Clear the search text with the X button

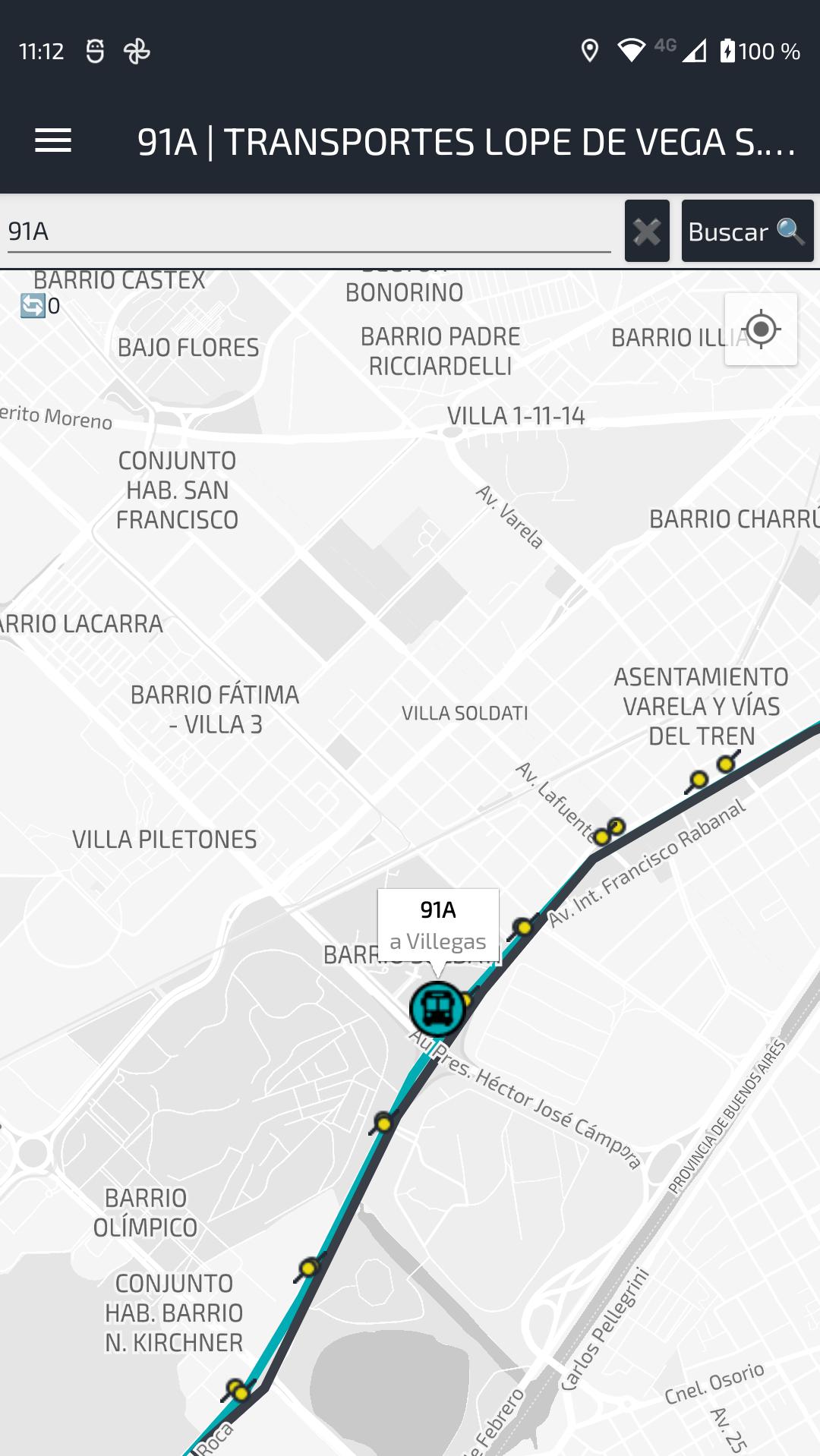point(647,231)
